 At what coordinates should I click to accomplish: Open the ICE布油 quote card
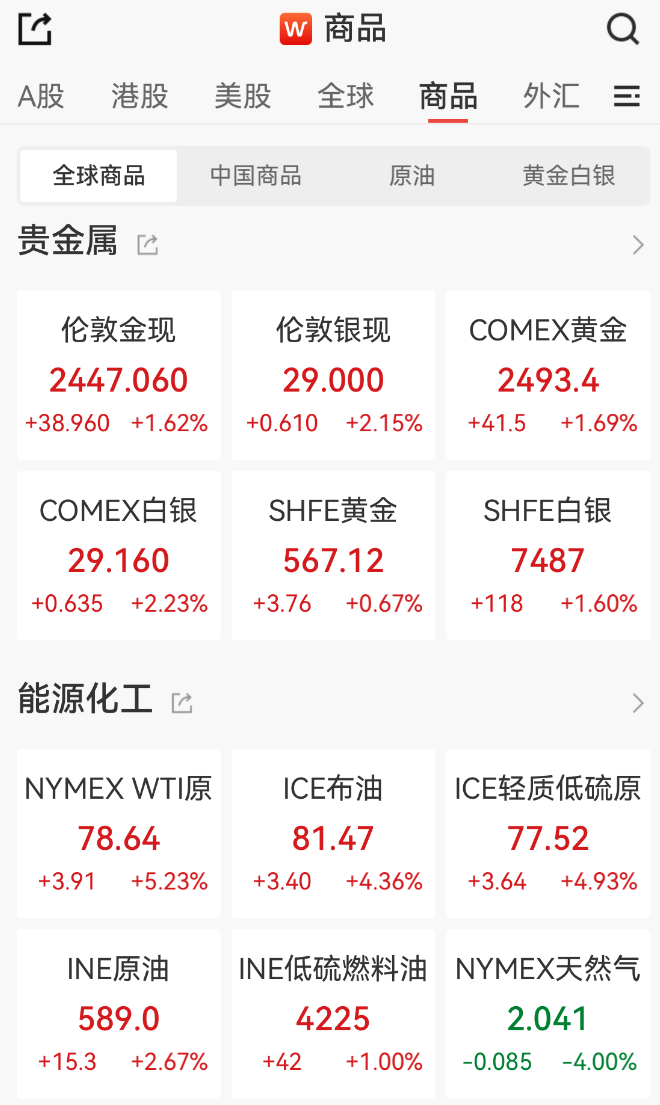pos(333,834)
